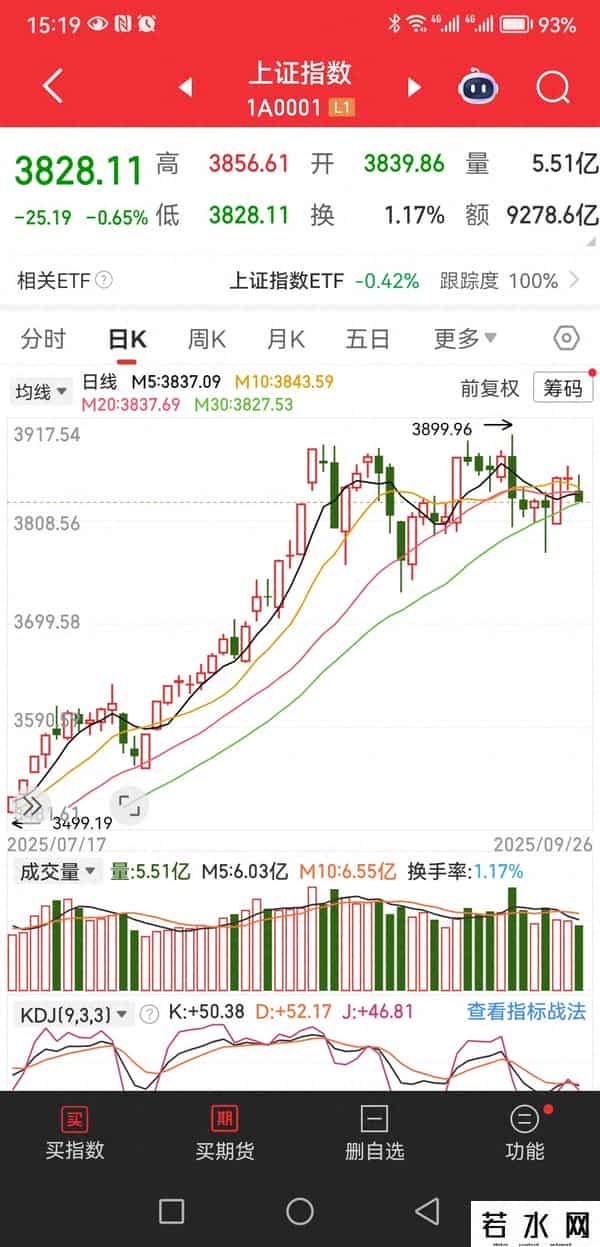Switch to the next index with the right arrow
The height and width of the screenshot is (1247, 600).
click(x=414, y=87)
